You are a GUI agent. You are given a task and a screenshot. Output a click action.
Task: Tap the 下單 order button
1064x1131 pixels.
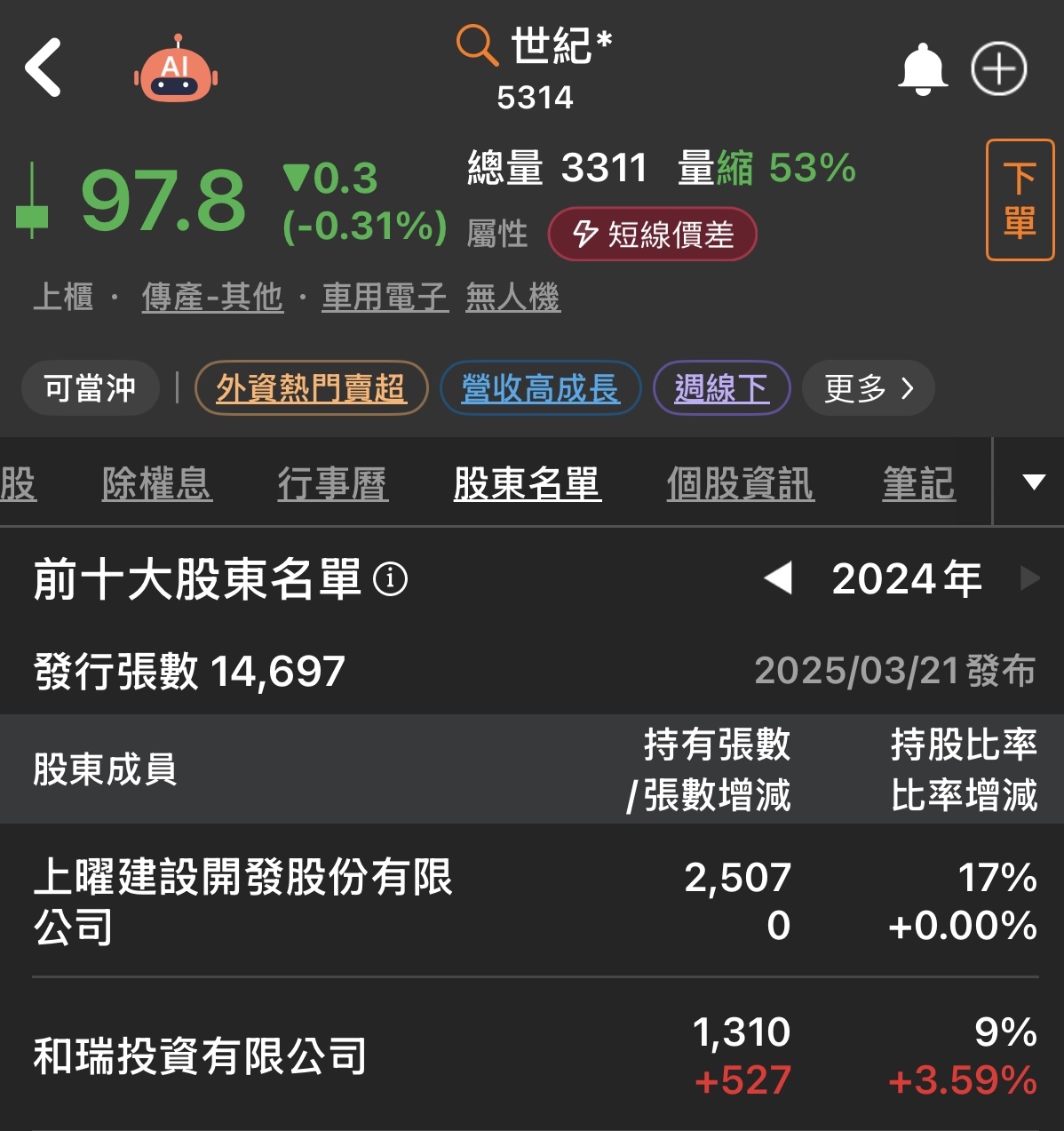(1019, 200)
